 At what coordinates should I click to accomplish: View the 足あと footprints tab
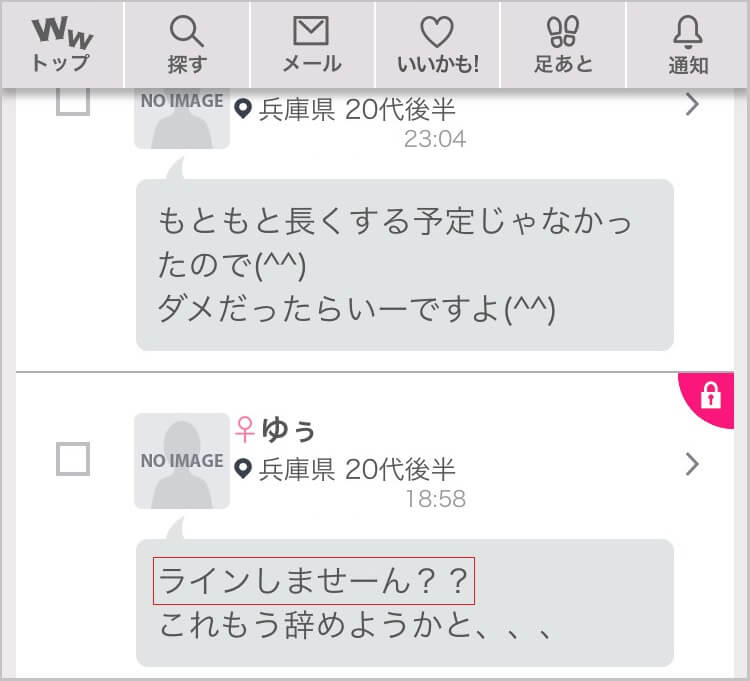(x=563, y=44)
